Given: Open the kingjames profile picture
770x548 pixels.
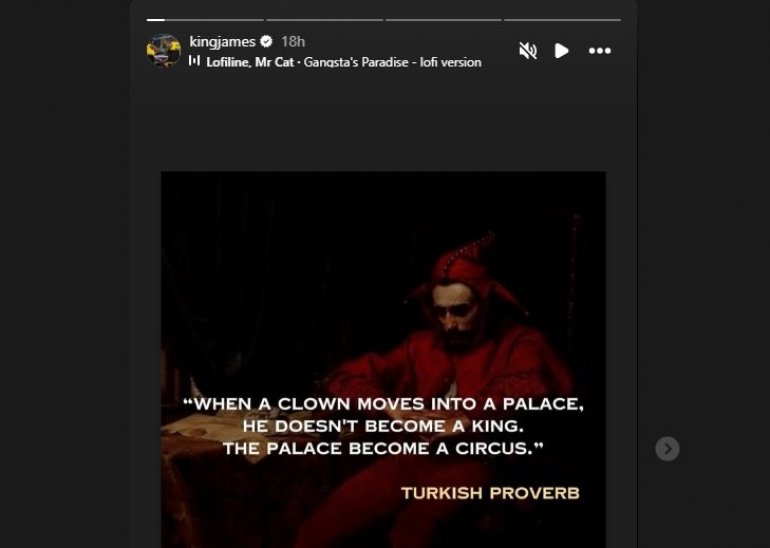Looking at the screenshot, I should (x=164, y=51).
